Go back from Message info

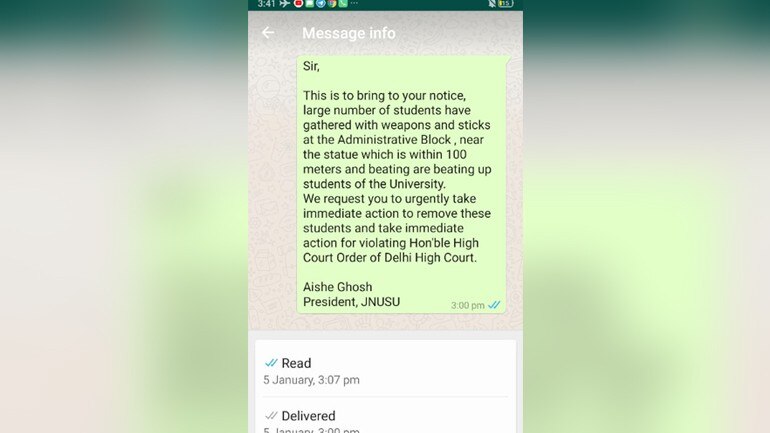click(268, 33)
